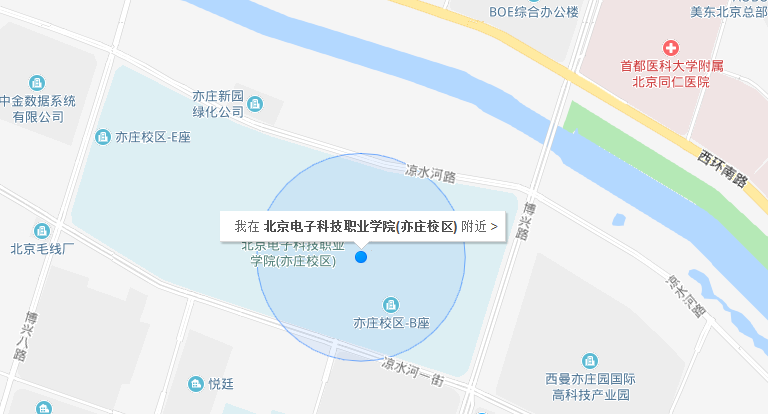The height and width of the screenshot is (414, 768).
Task: Open the 北京毛线厂 place marker
Action: tap(41, 229)
